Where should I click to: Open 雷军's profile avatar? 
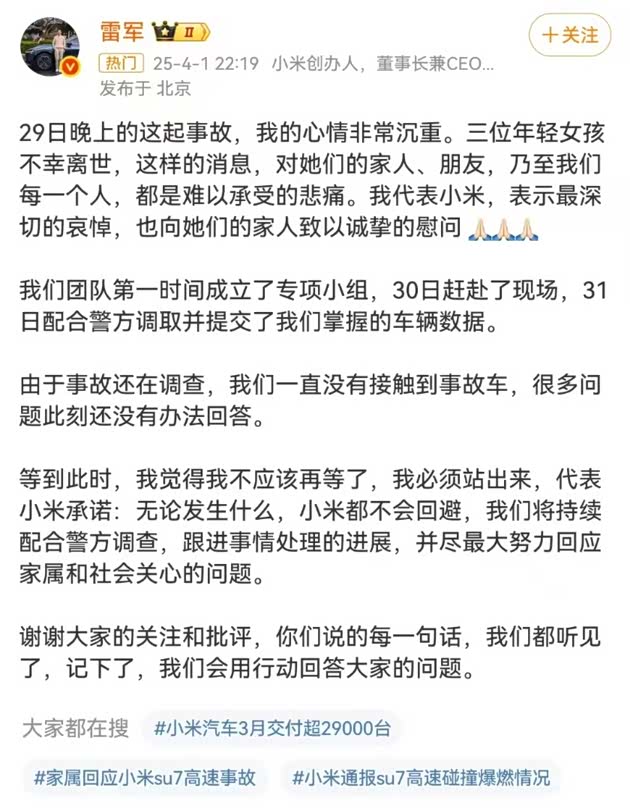pyautogui.click(x=52, y=50)
